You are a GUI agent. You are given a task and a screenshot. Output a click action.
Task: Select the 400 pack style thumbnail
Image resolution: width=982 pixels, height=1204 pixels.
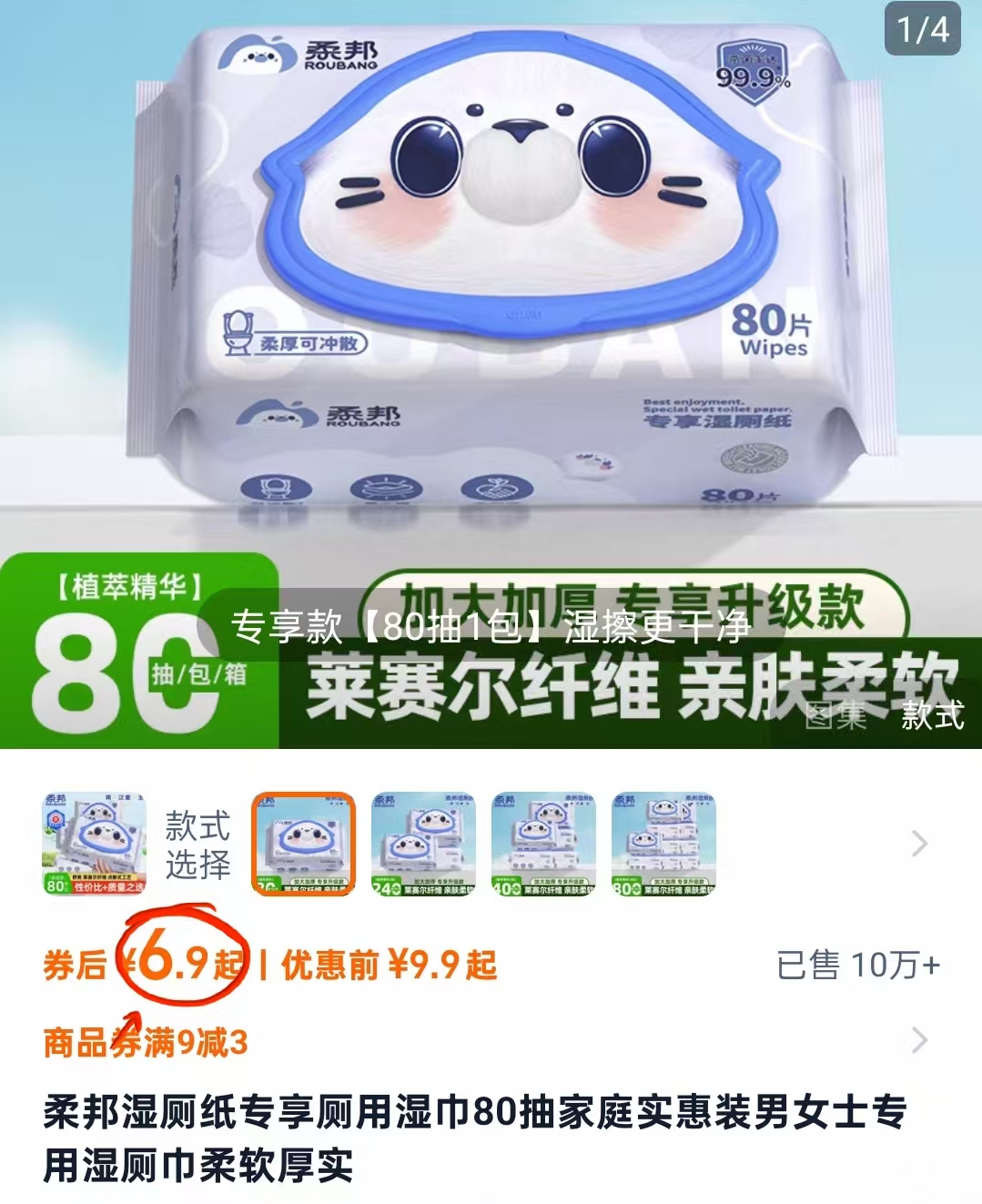(543, 844)
